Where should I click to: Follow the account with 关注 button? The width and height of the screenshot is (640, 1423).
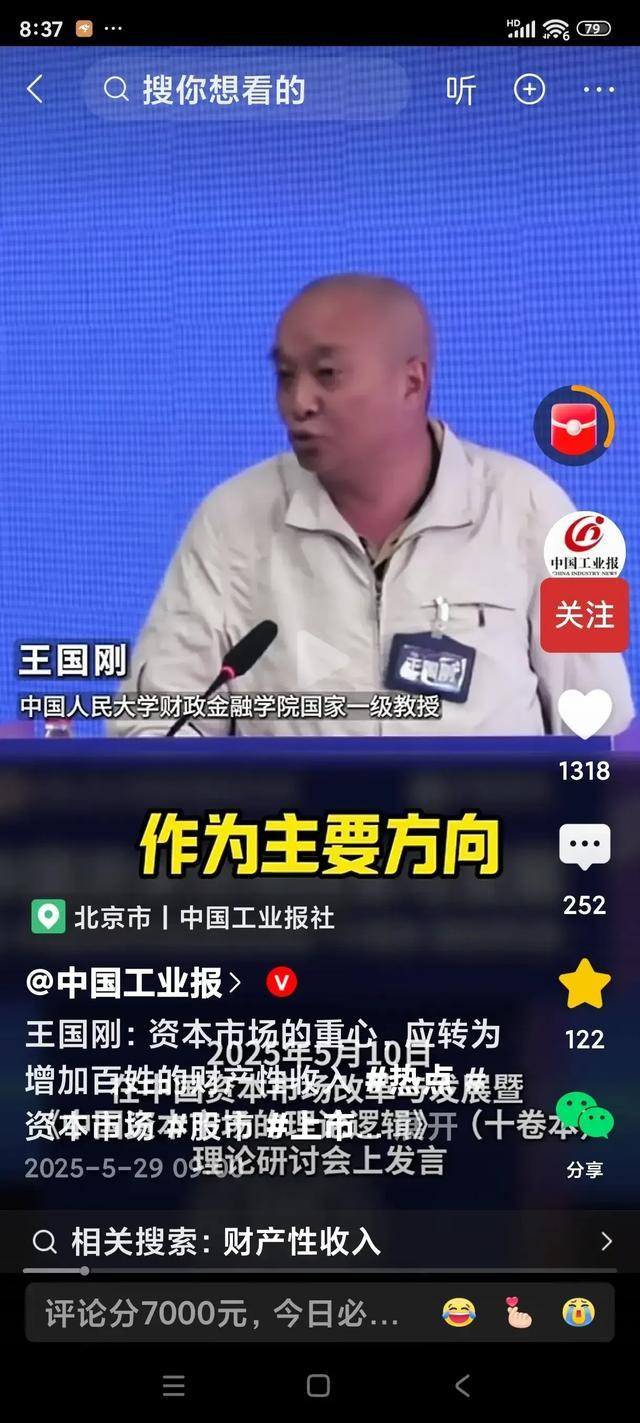585,615
